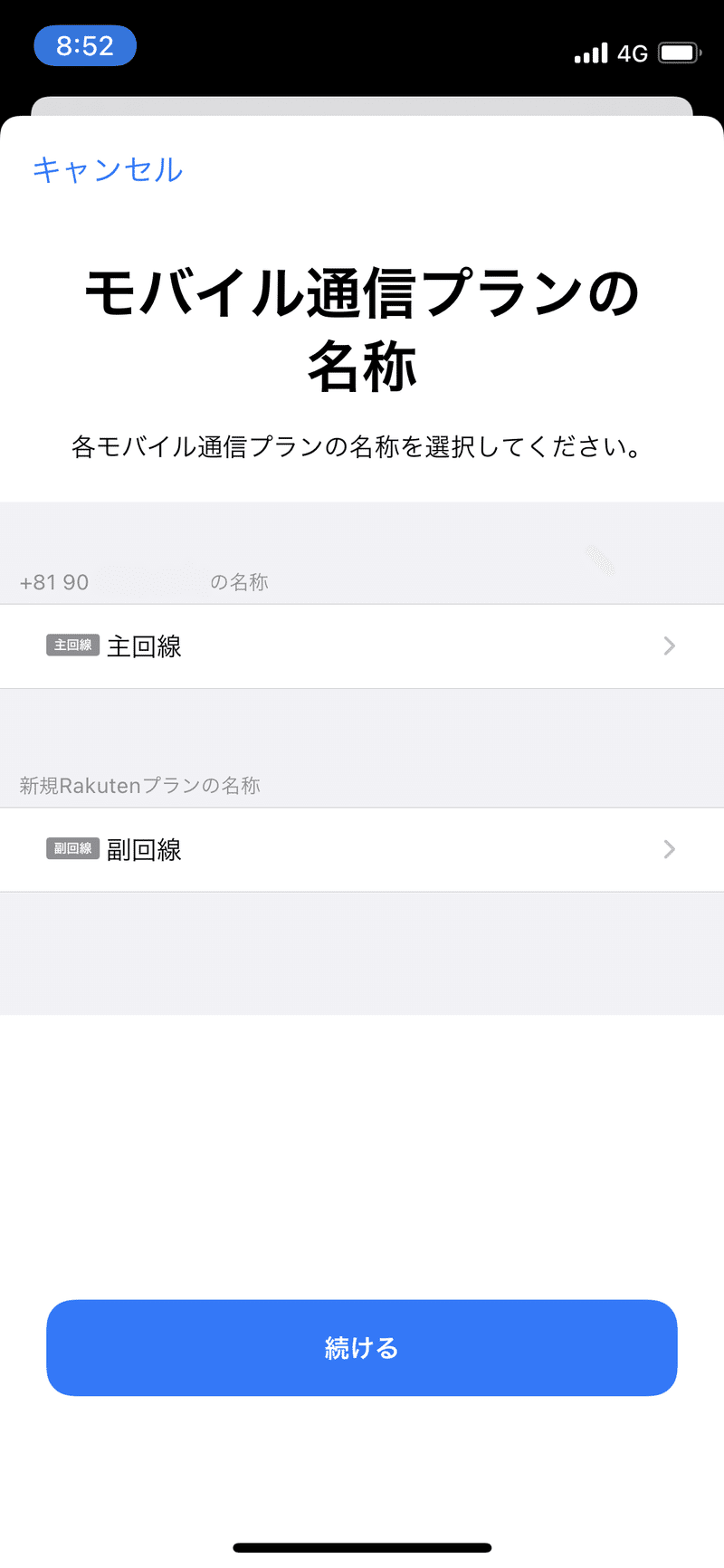Tap 続ける to continue setup

click(362, 1348)
